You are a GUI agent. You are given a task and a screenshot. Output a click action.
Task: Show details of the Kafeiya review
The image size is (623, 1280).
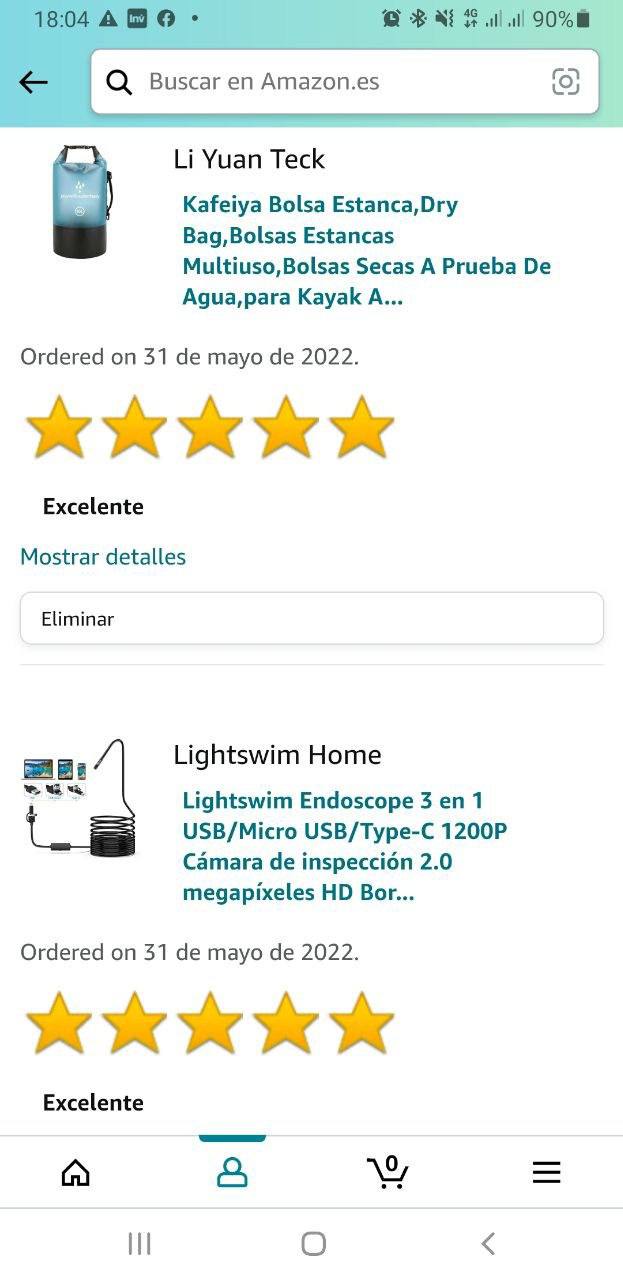(103, 557)
